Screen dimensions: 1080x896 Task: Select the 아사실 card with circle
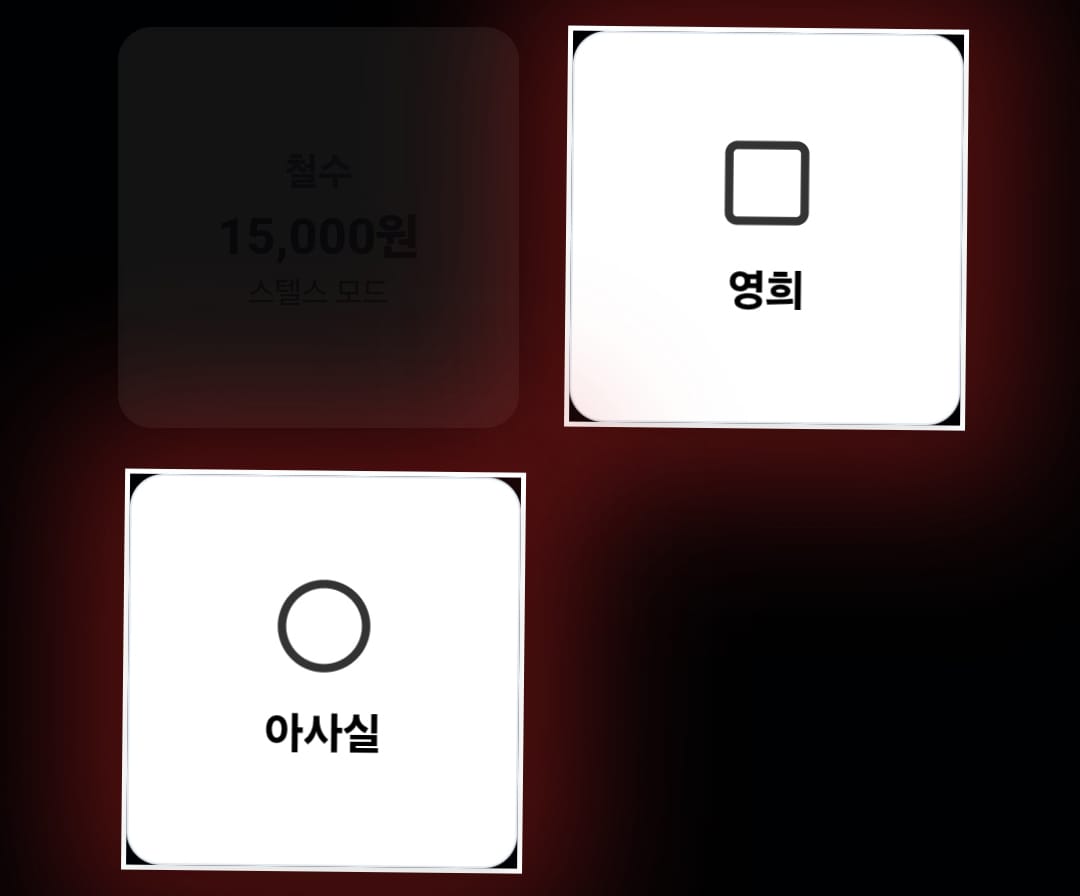click(324, 670)
